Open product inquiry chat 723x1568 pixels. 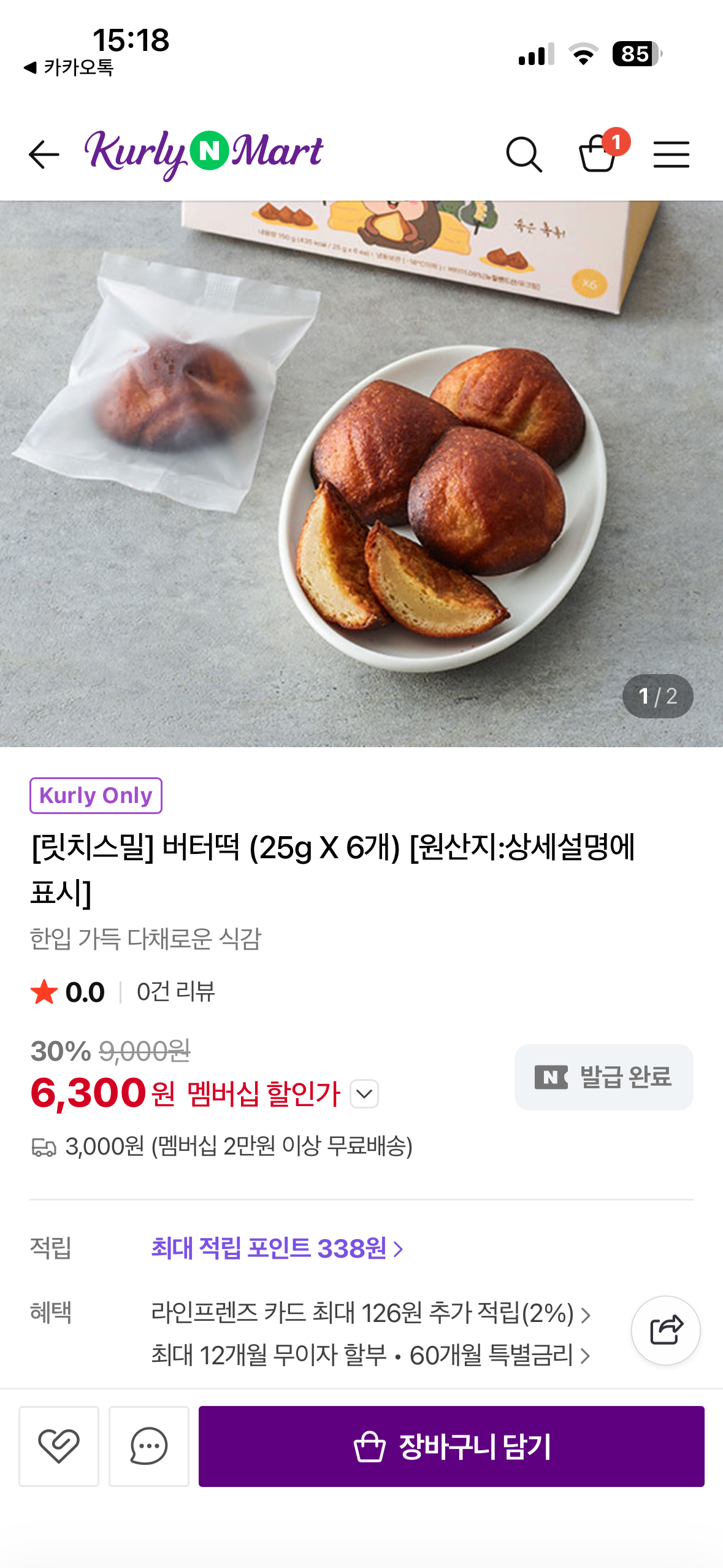[x=149, y=1446]
